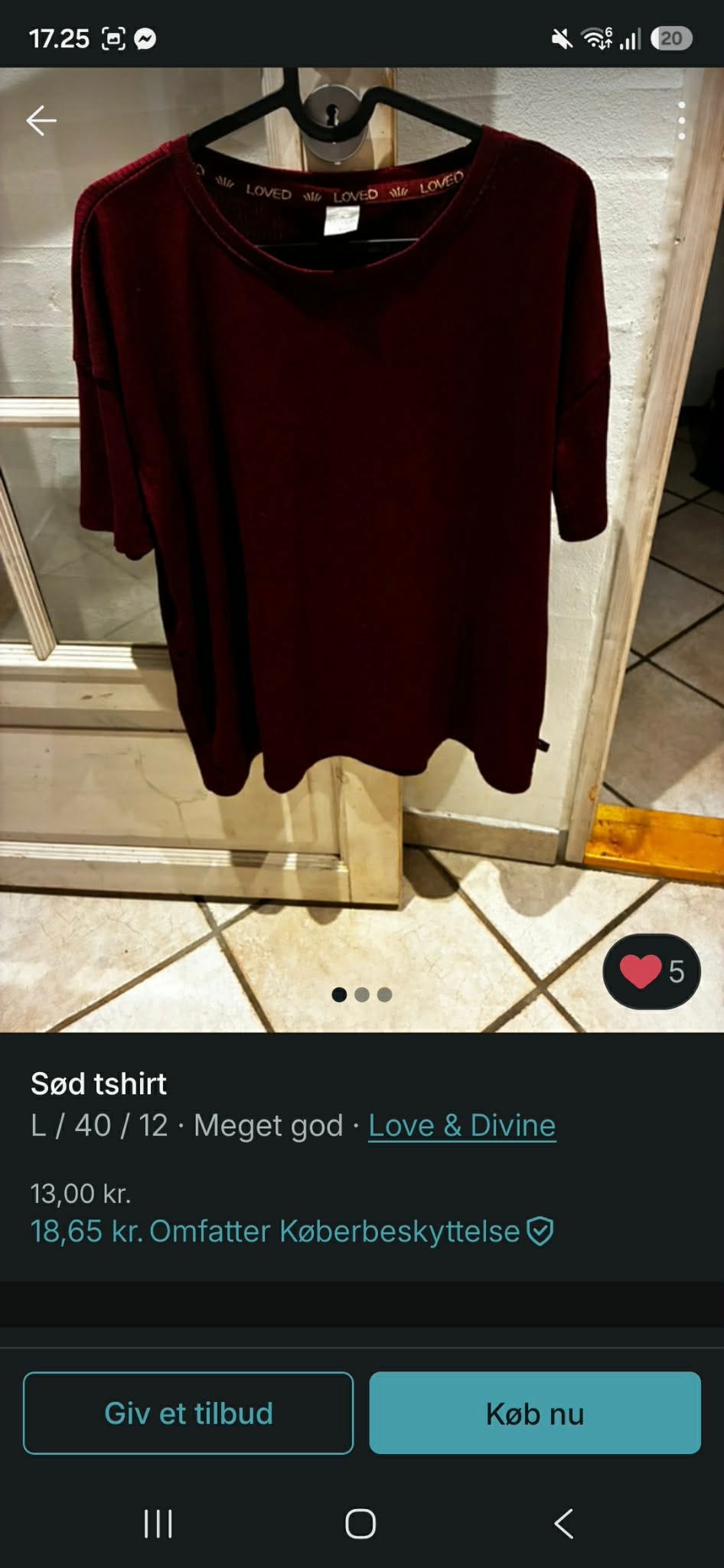The height and width of the screenshot is (1568, 724).
Task: Tap Giv et tilbud to make an offer
Action: [188, 1413]
